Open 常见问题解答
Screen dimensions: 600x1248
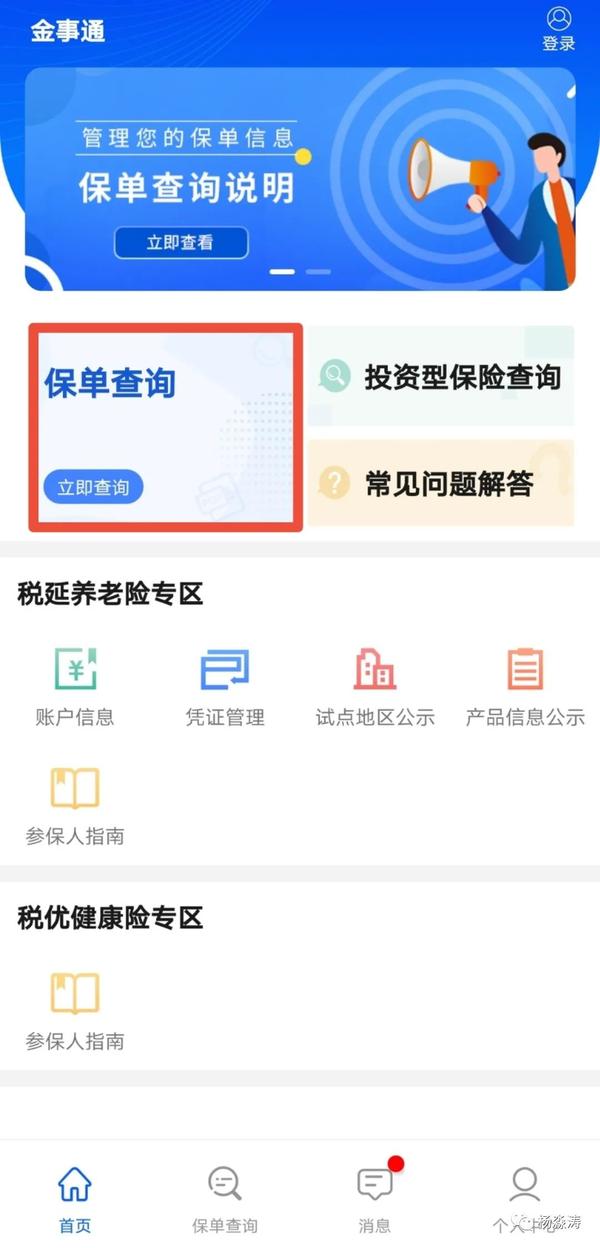441,484
